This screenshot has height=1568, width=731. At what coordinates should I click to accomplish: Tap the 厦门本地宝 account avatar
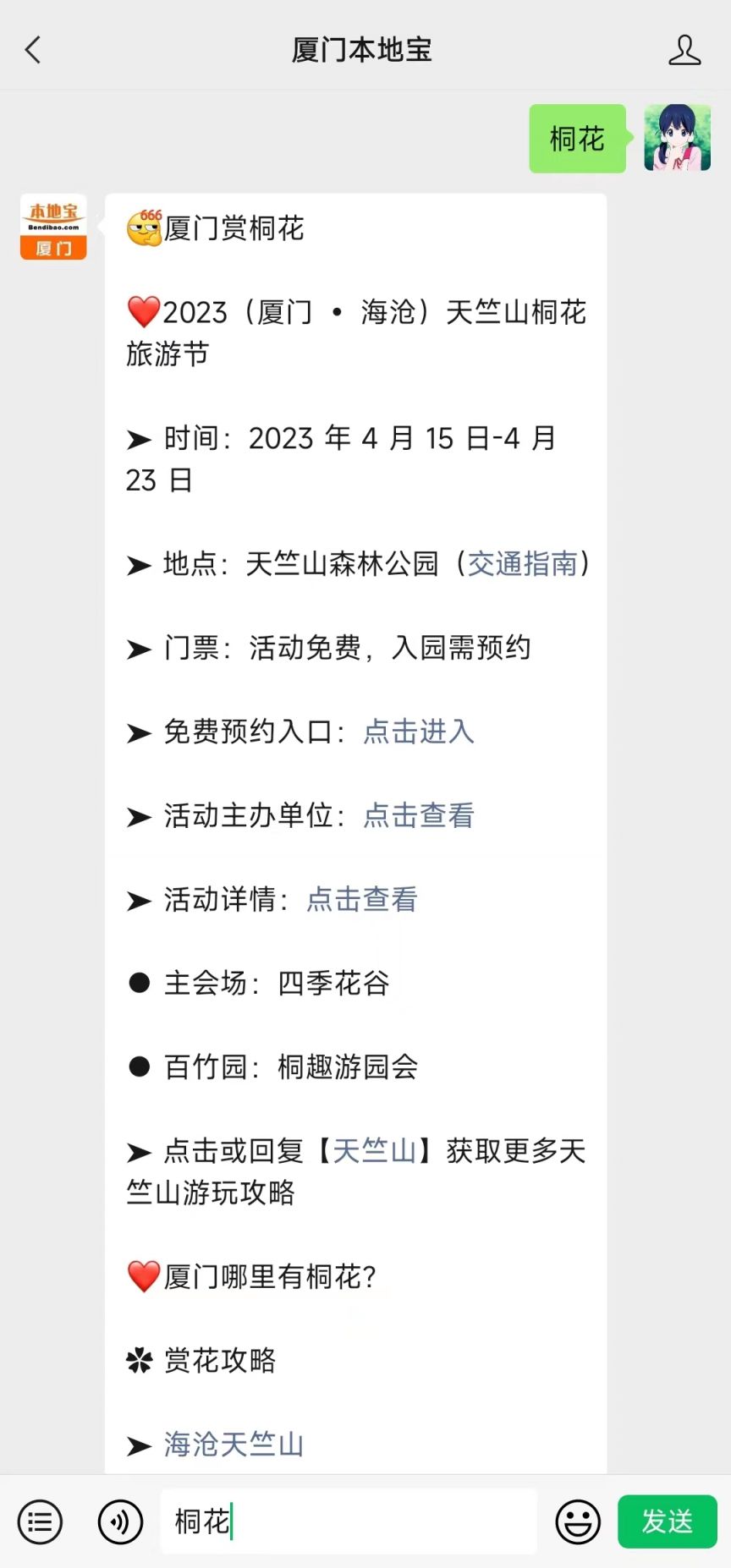tap(53, 228)
